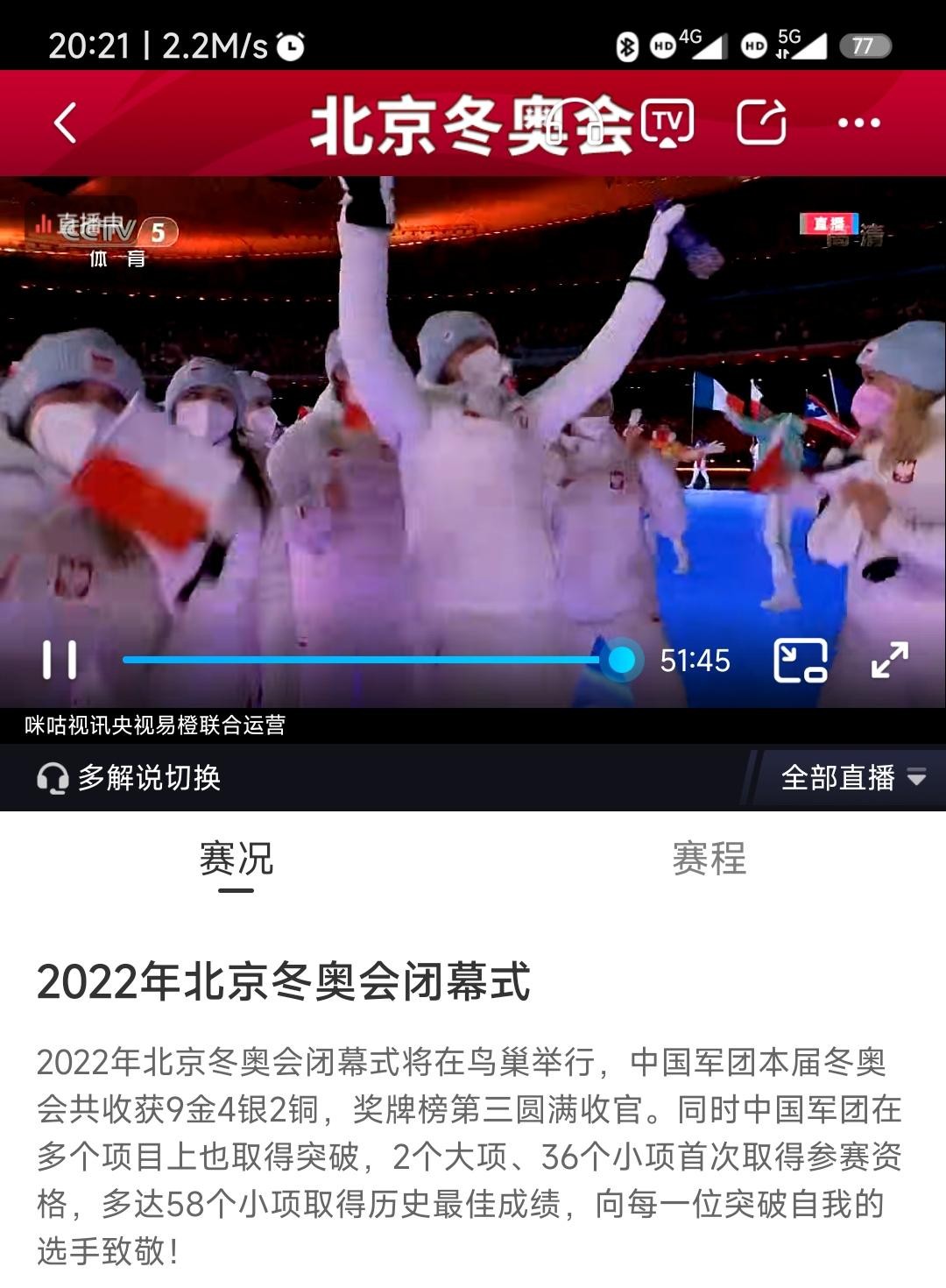Tap the audio headphone icon in the header

(574, 123)
